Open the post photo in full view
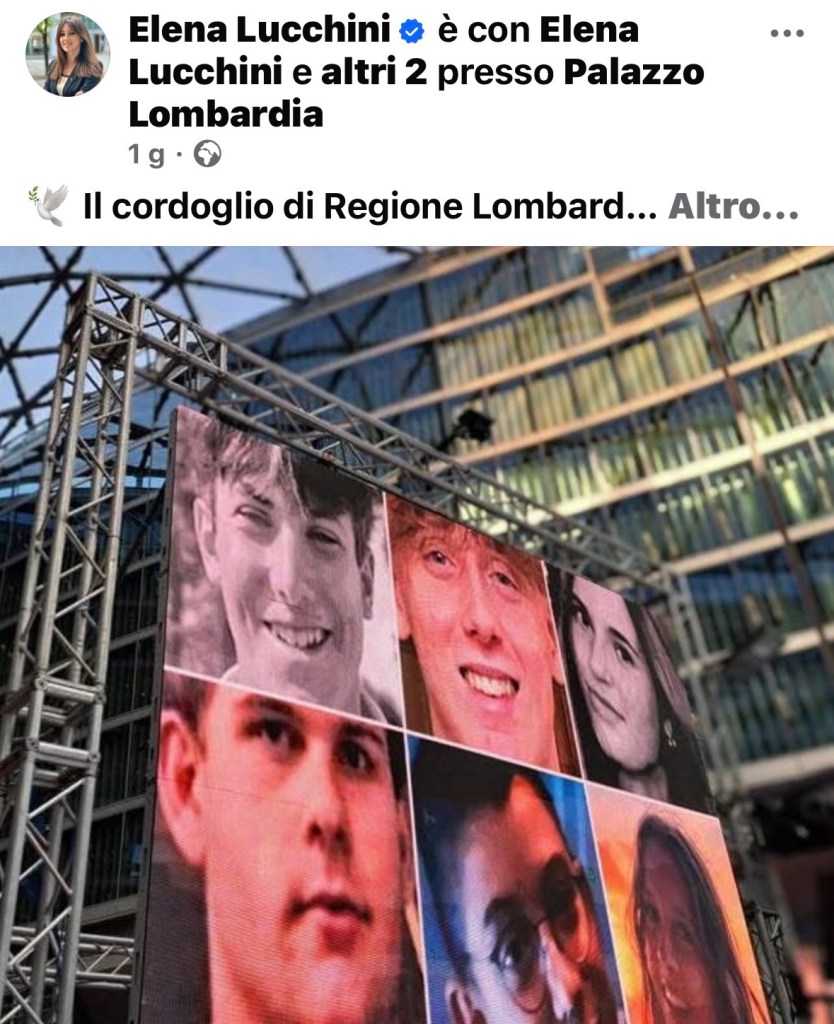This screenshot has width=834, height=1024. (x=417, y=635)
